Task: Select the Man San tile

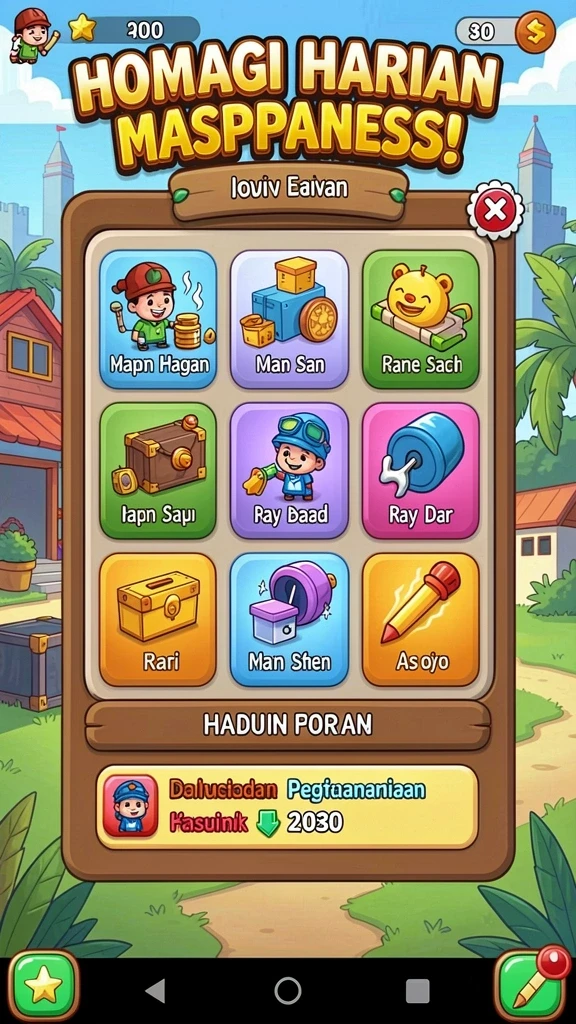Action: click(x=289, y=319)
